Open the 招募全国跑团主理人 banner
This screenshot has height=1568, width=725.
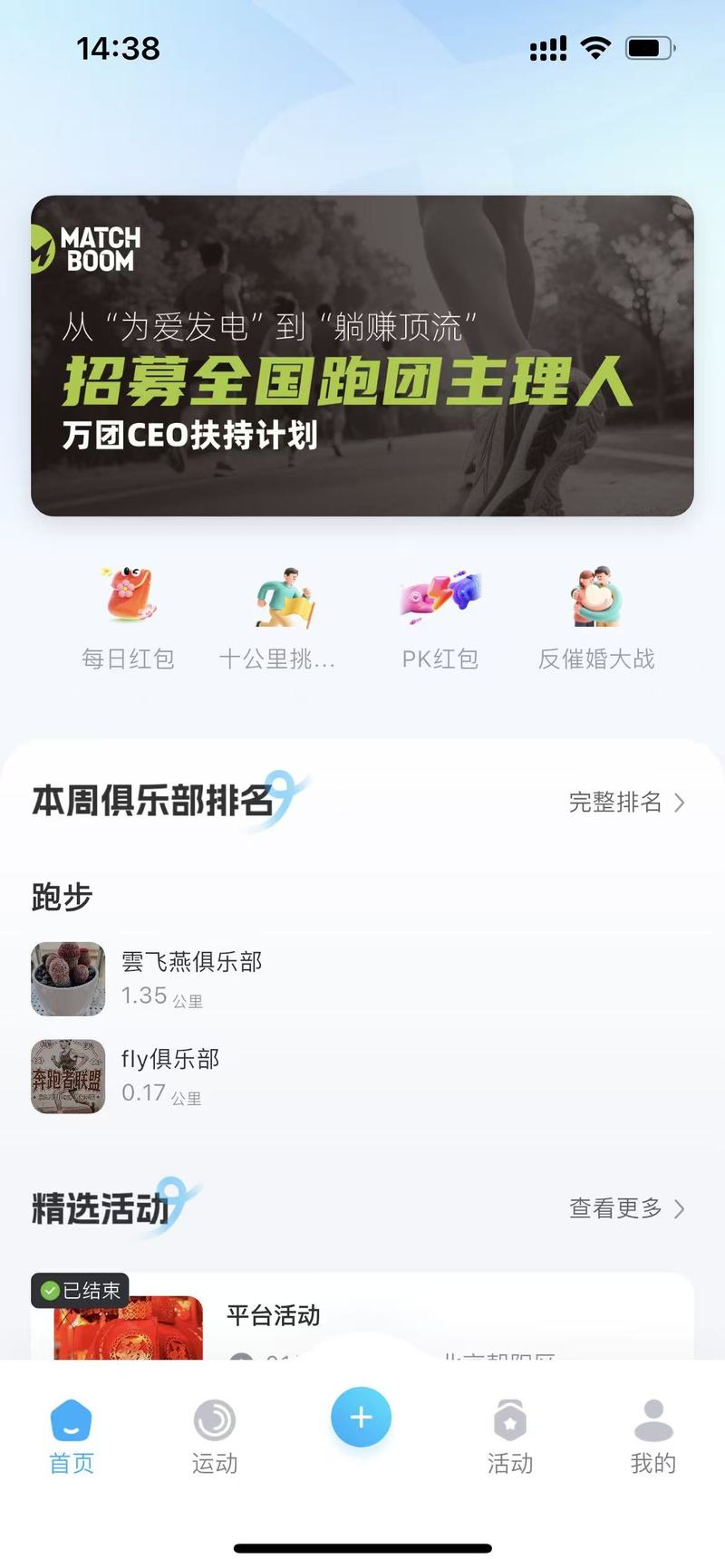[362, 356]
